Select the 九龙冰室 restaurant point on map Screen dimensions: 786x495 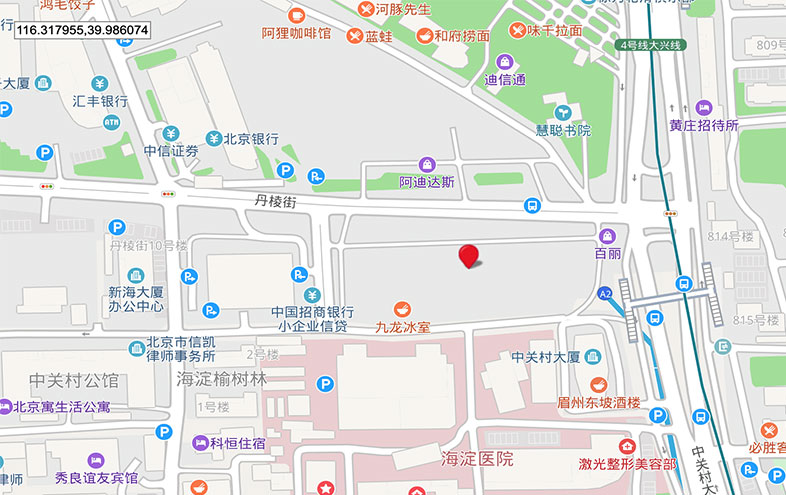[x=403, y=308]
